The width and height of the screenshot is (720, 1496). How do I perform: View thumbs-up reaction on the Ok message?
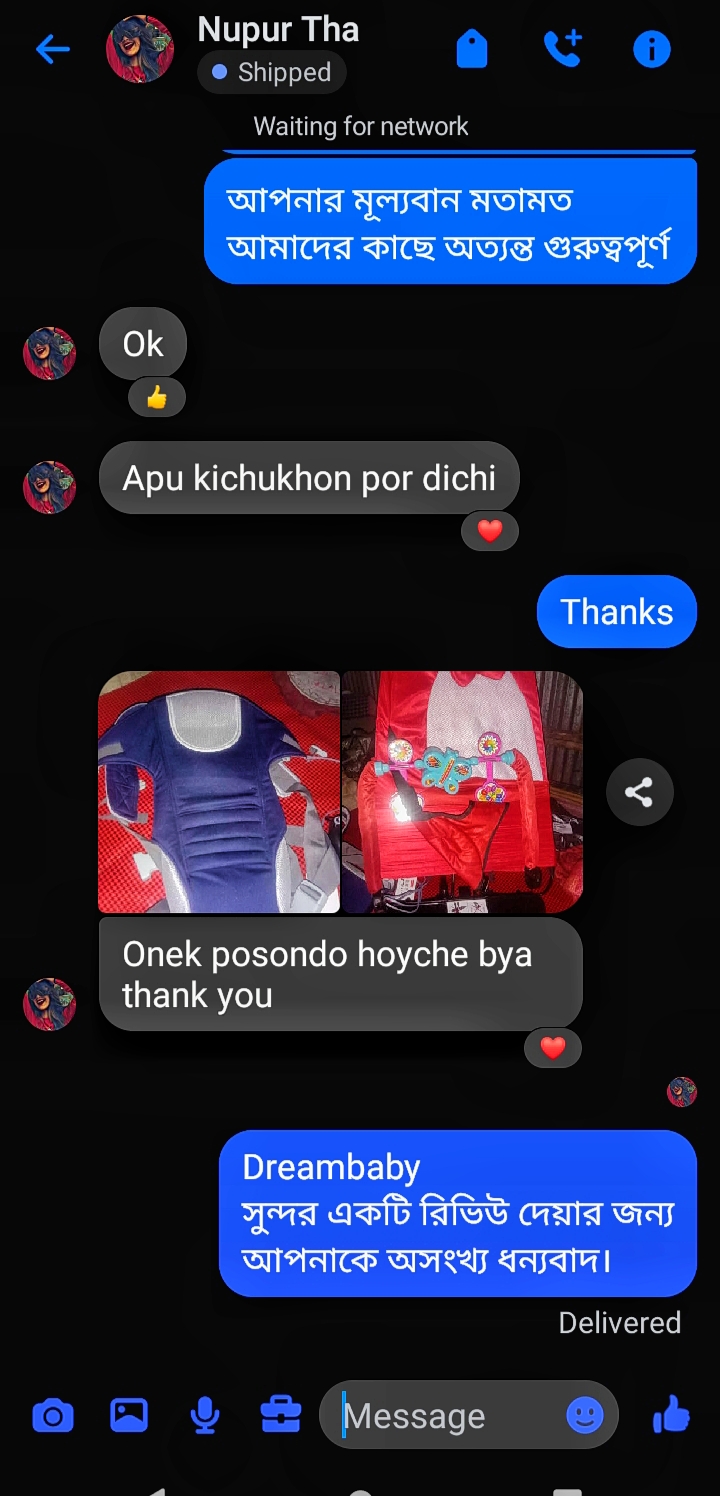click(157, 398)
